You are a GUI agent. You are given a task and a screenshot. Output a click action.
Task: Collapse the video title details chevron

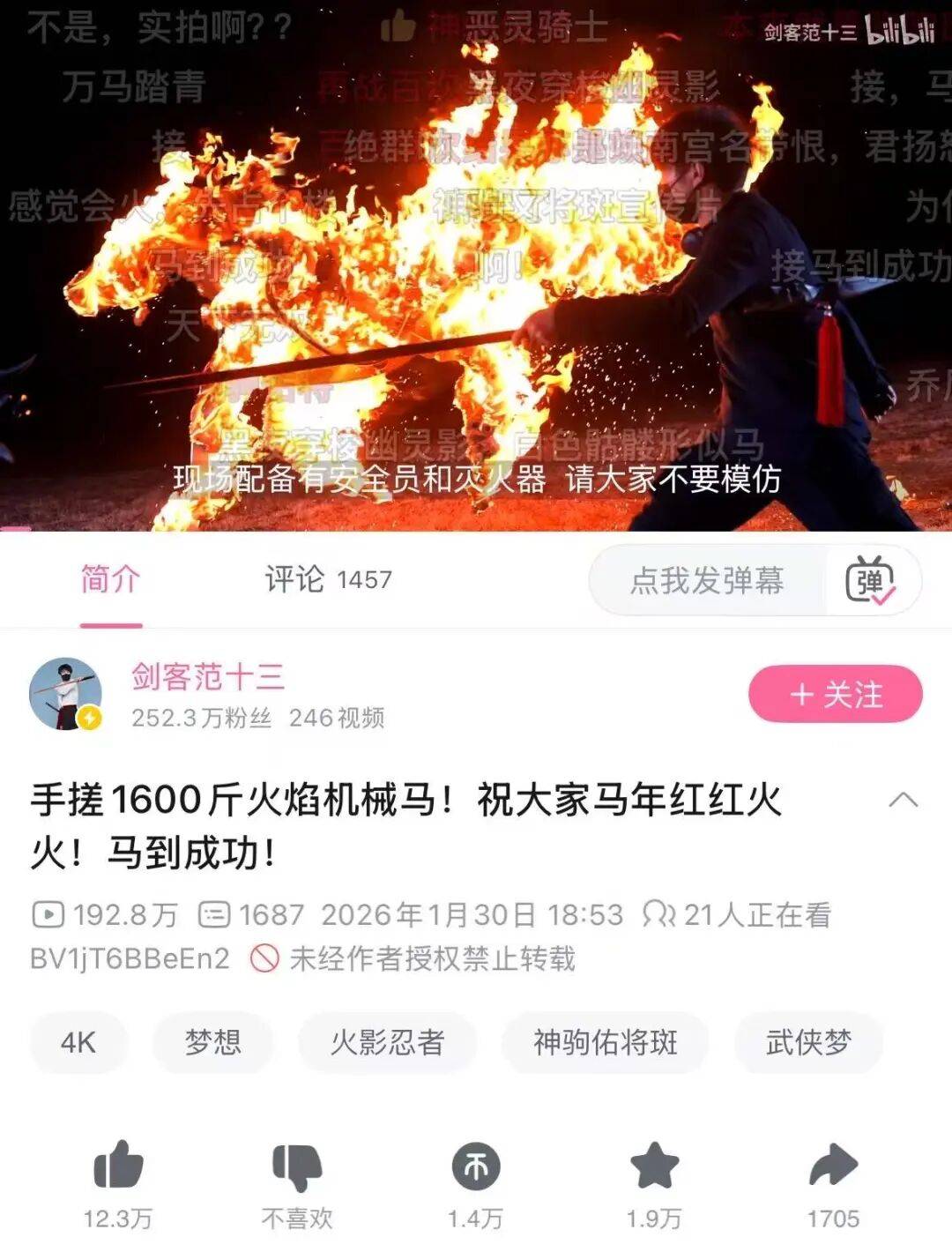903,800
